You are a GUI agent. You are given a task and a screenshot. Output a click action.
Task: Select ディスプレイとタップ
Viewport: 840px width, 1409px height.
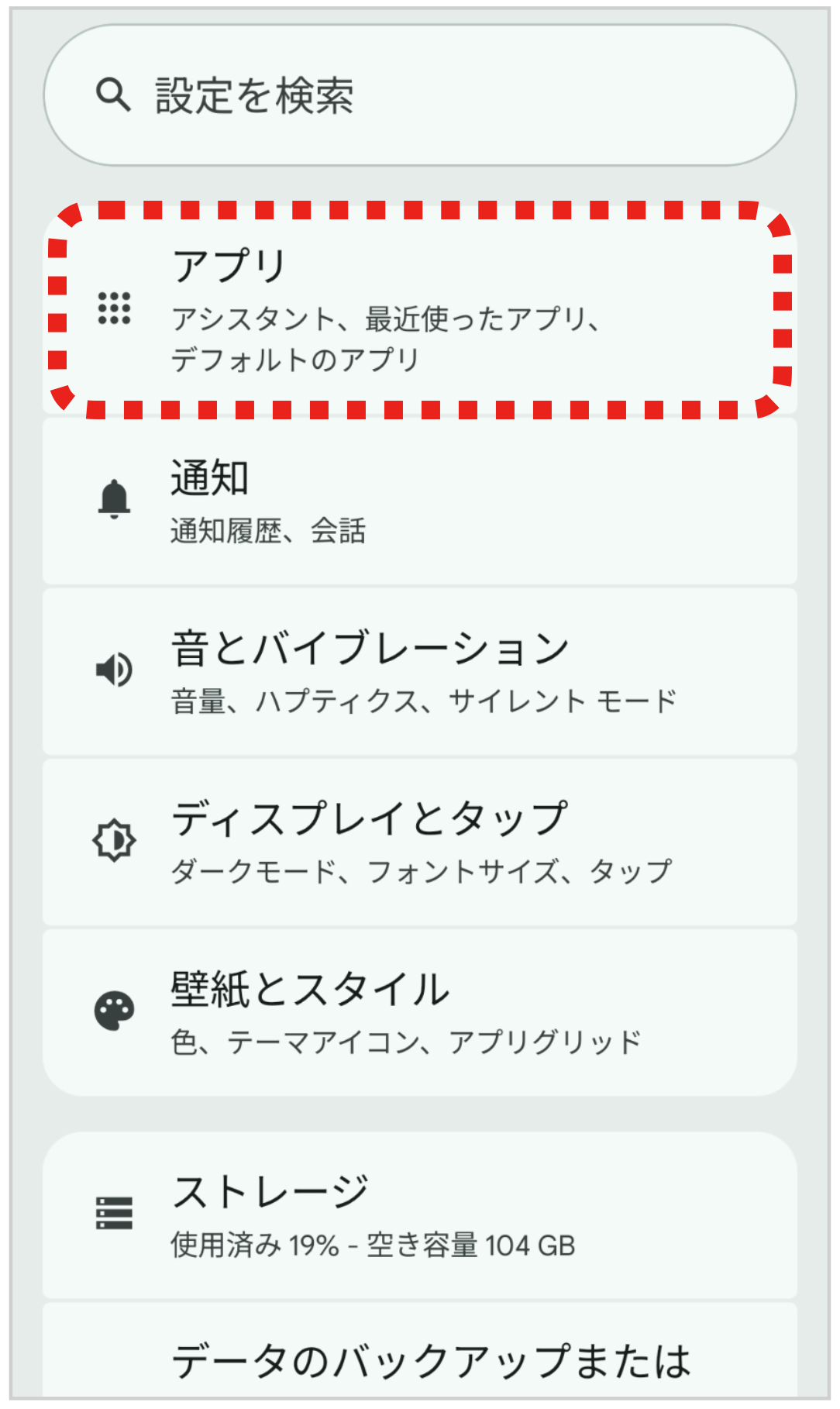(418, 842)
